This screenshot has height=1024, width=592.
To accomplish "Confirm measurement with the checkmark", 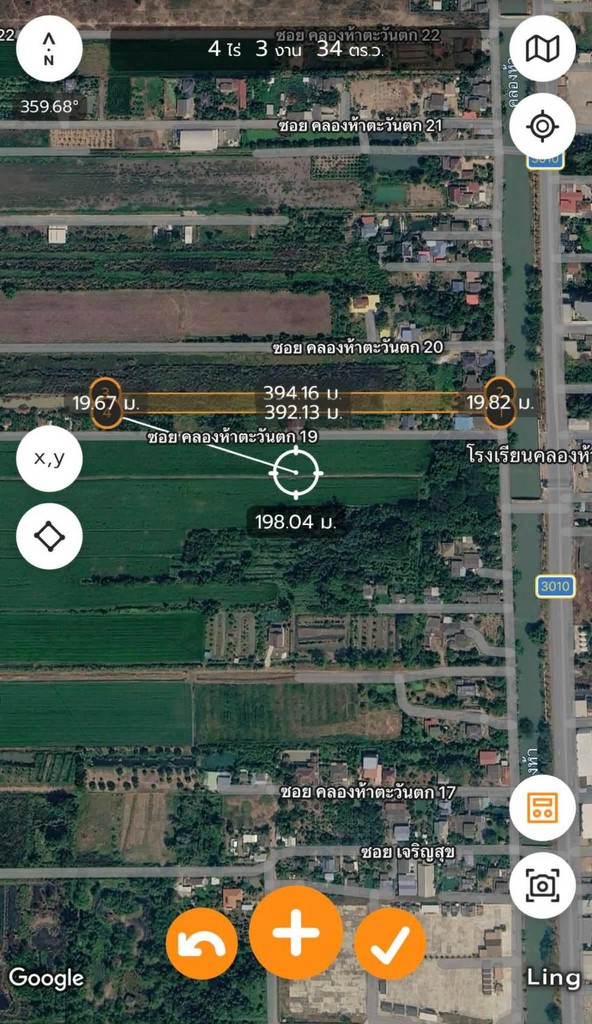I will (x=390, y=944).
